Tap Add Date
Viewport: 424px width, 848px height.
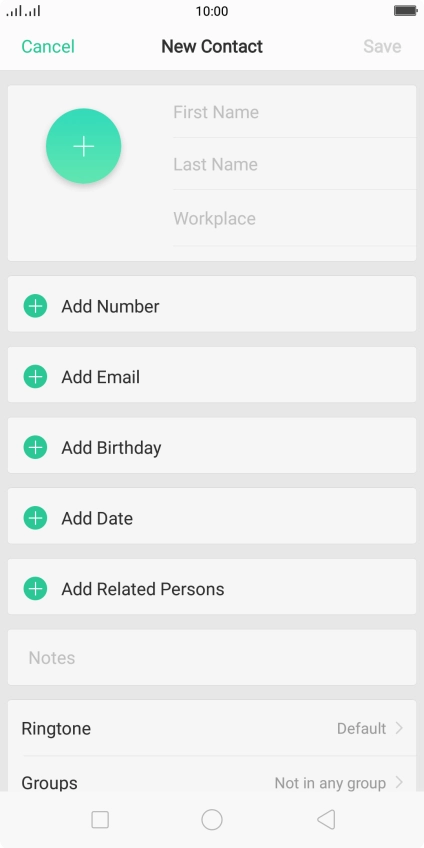point(212,518)
